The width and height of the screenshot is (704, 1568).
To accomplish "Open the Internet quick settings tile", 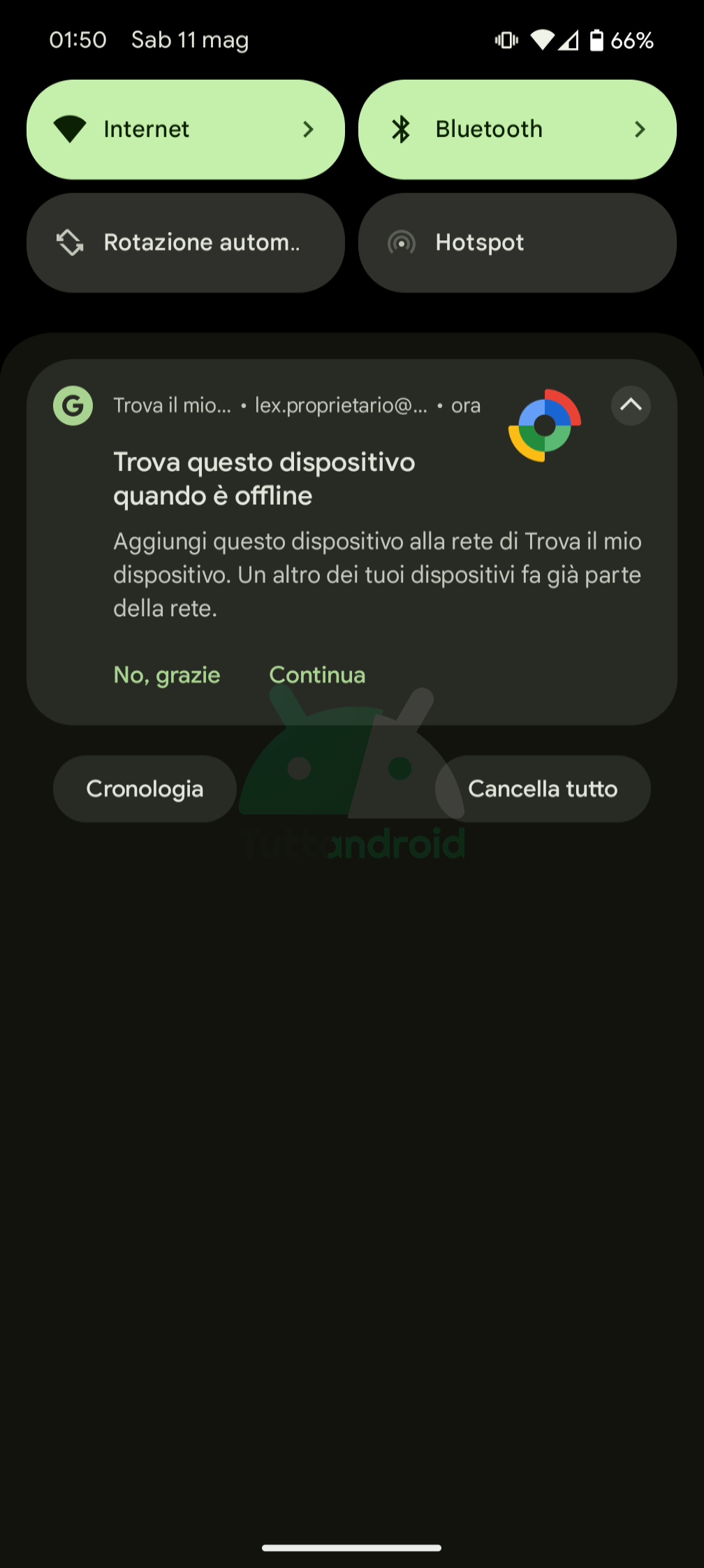I will (x=185, y=129).
